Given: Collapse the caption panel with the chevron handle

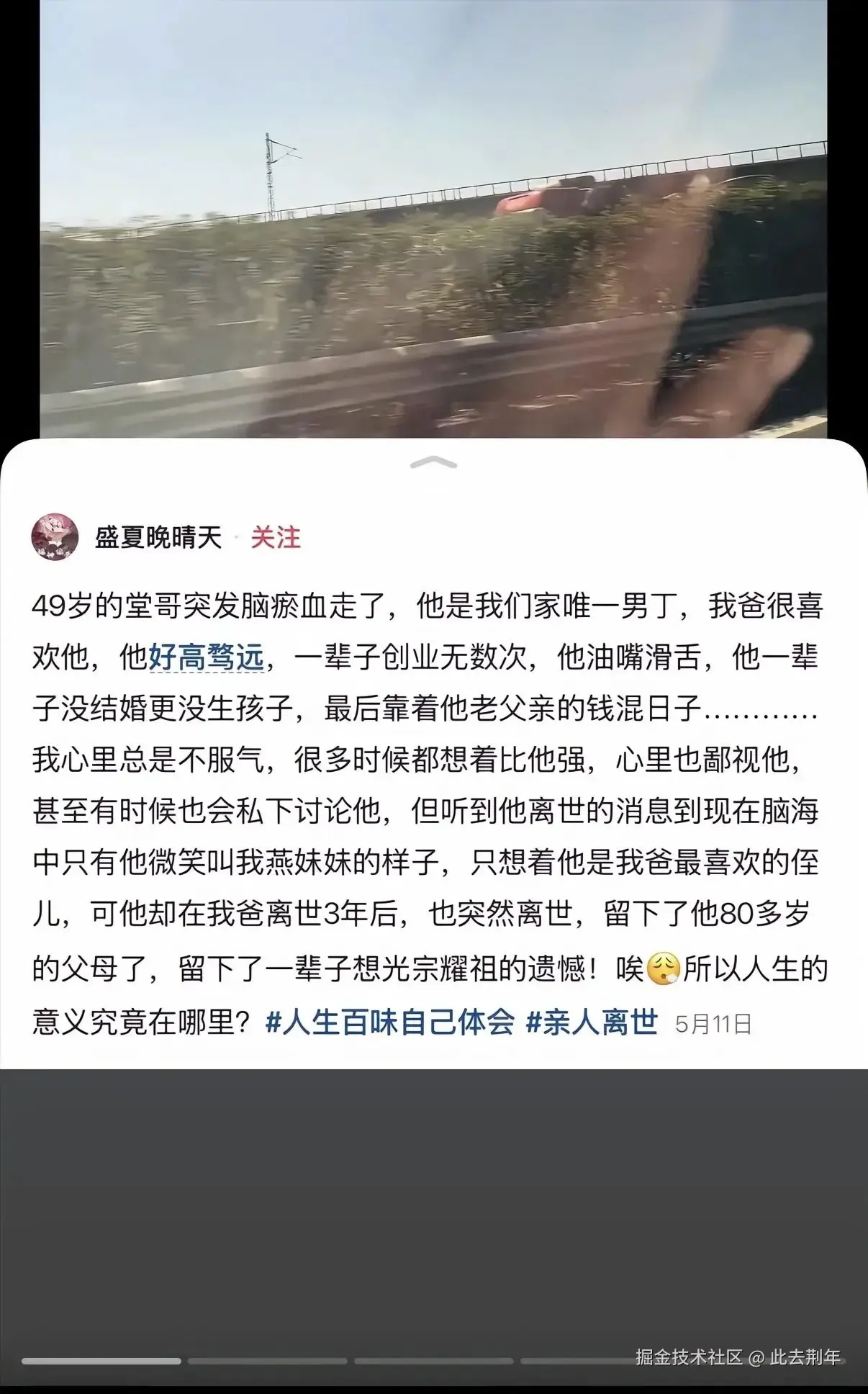Looking at the screenshot, I should click(x=433, y=463).
